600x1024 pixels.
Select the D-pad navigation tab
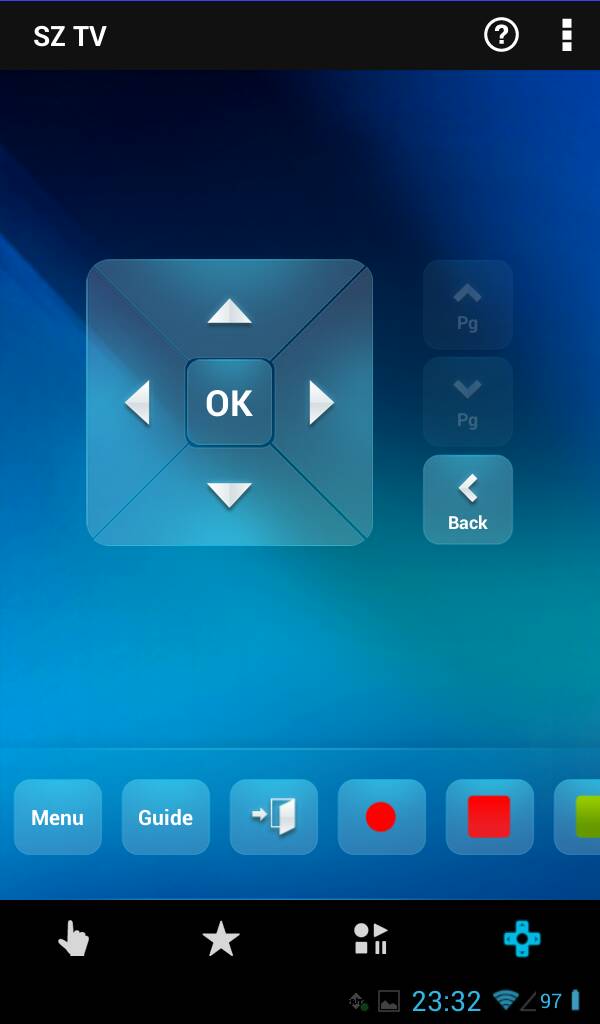point(522,939)
